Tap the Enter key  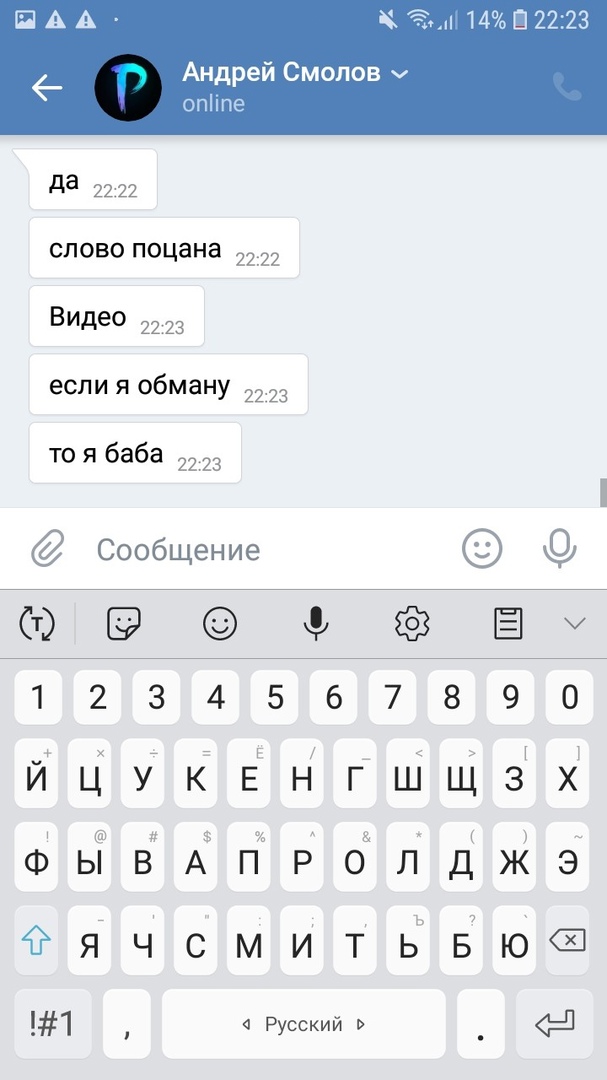coord(555,1023)
